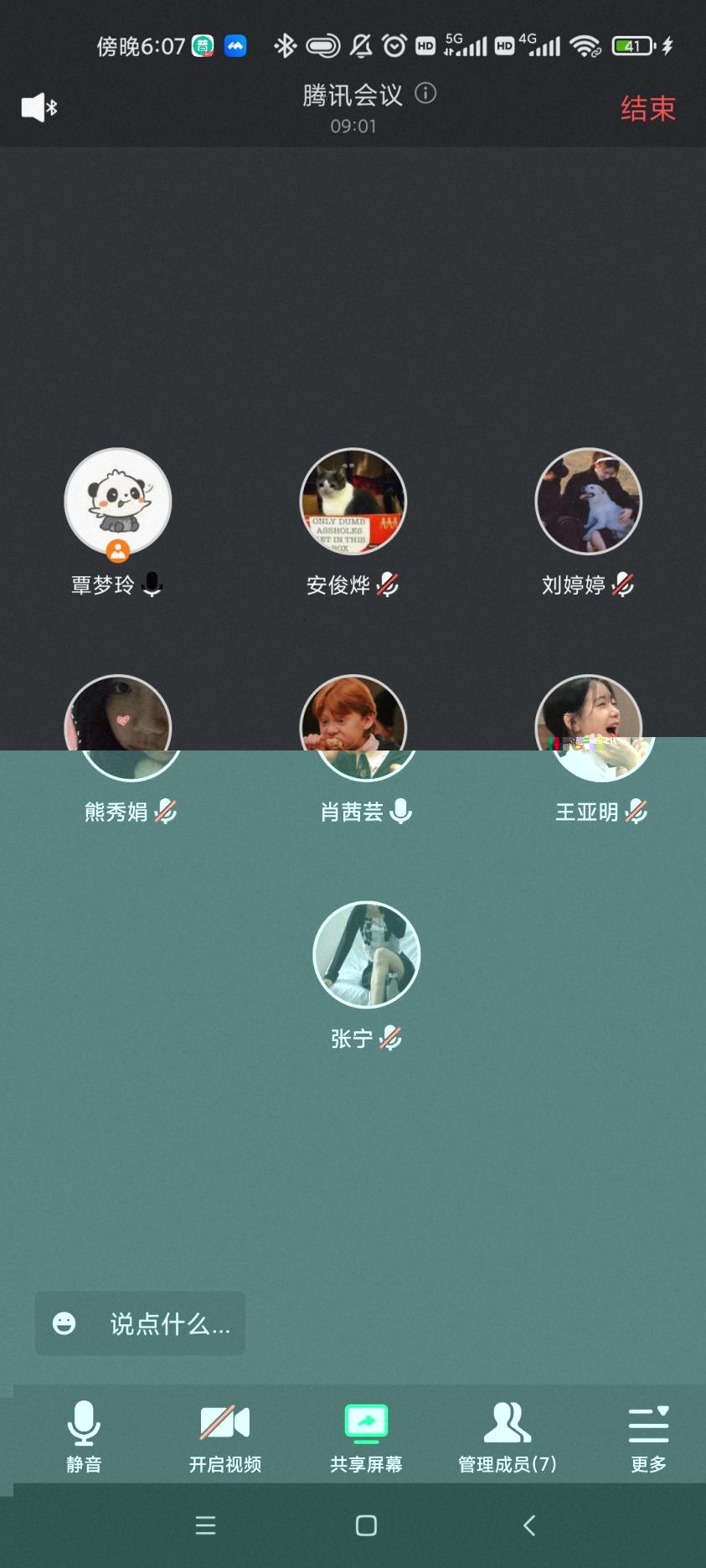Switch audio output via the speaker icon
The image size is (706, 1568).
[39, 107]
